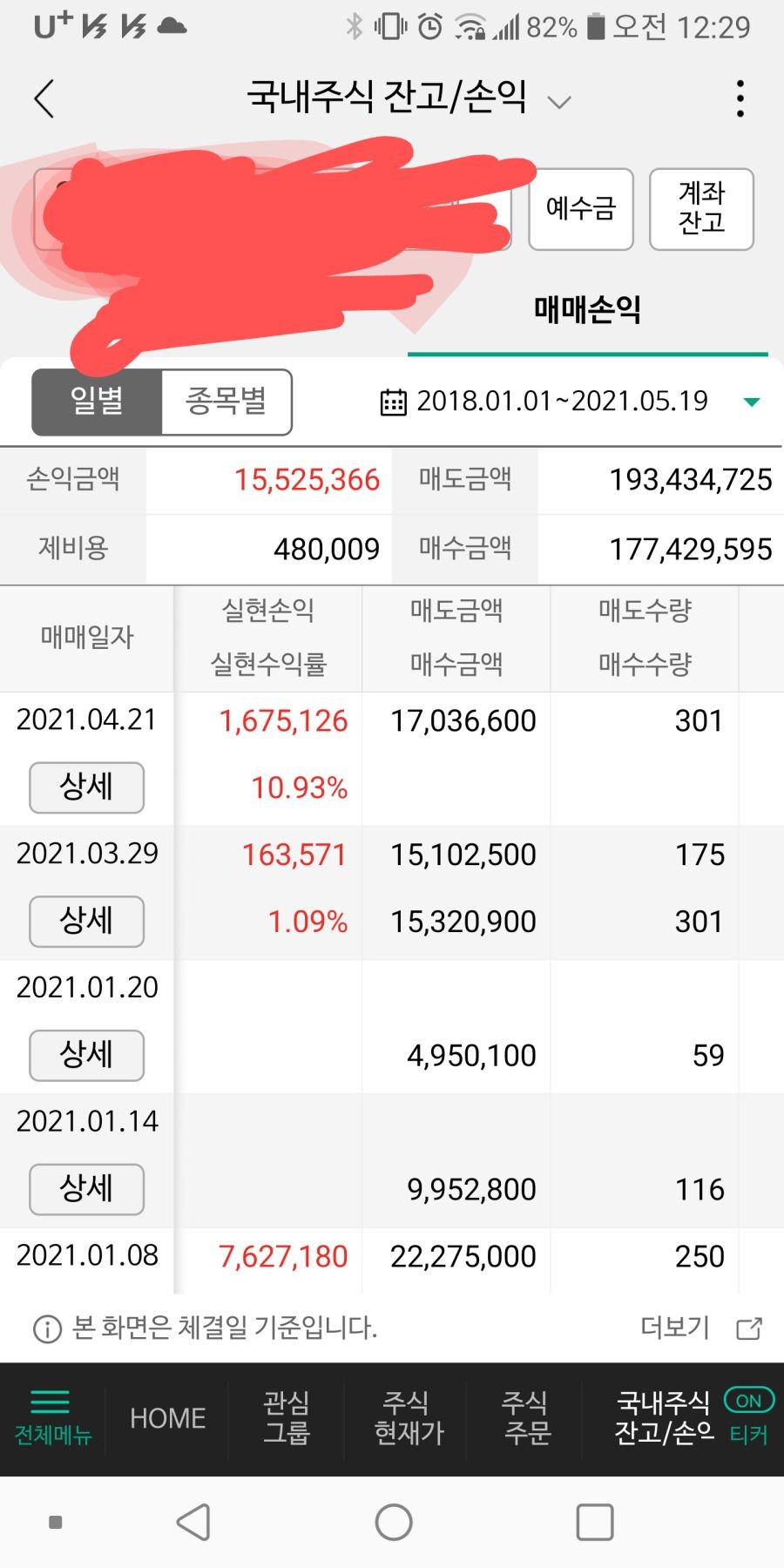The image size is (784, 1568).
Task: Tap 더보기 to see more
Action: [701, 1328]
